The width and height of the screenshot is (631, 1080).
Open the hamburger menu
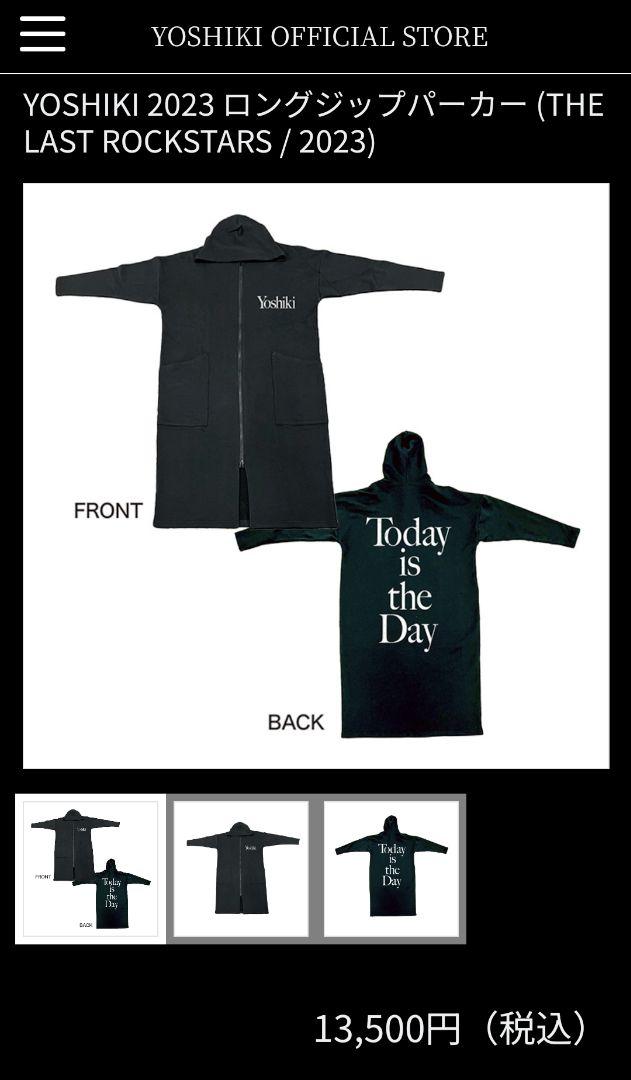tap(43, 34)
